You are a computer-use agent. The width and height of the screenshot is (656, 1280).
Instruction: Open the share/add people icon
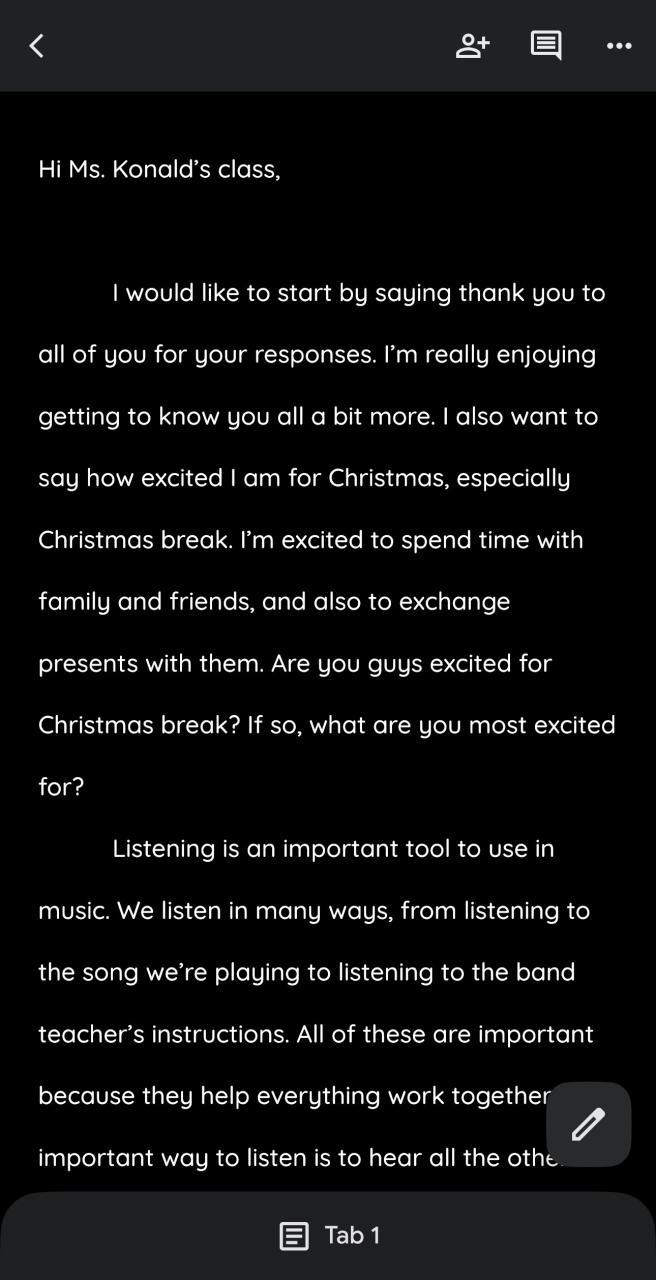point(472,45)
